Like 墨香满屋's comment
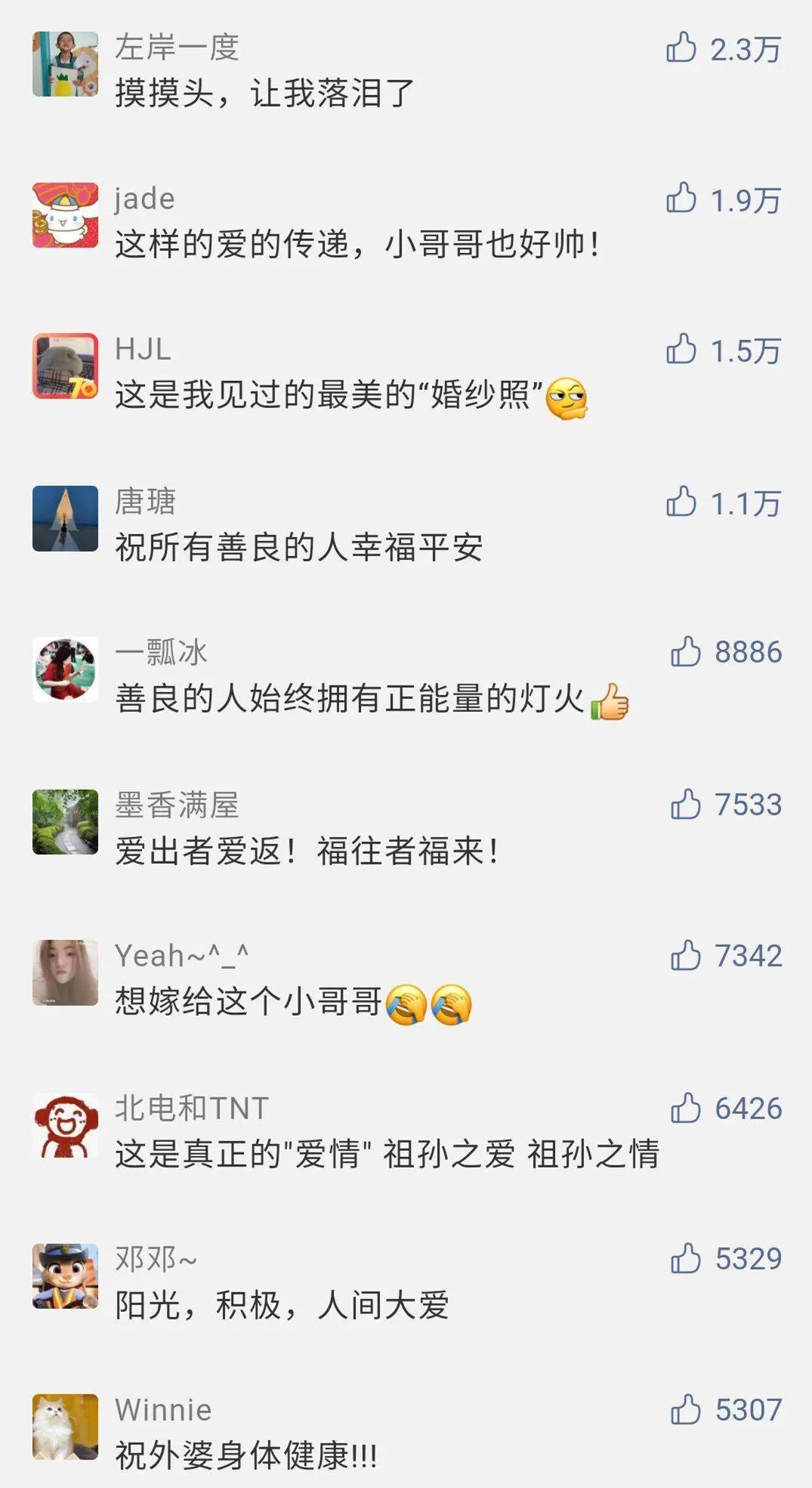 [686, 804]
